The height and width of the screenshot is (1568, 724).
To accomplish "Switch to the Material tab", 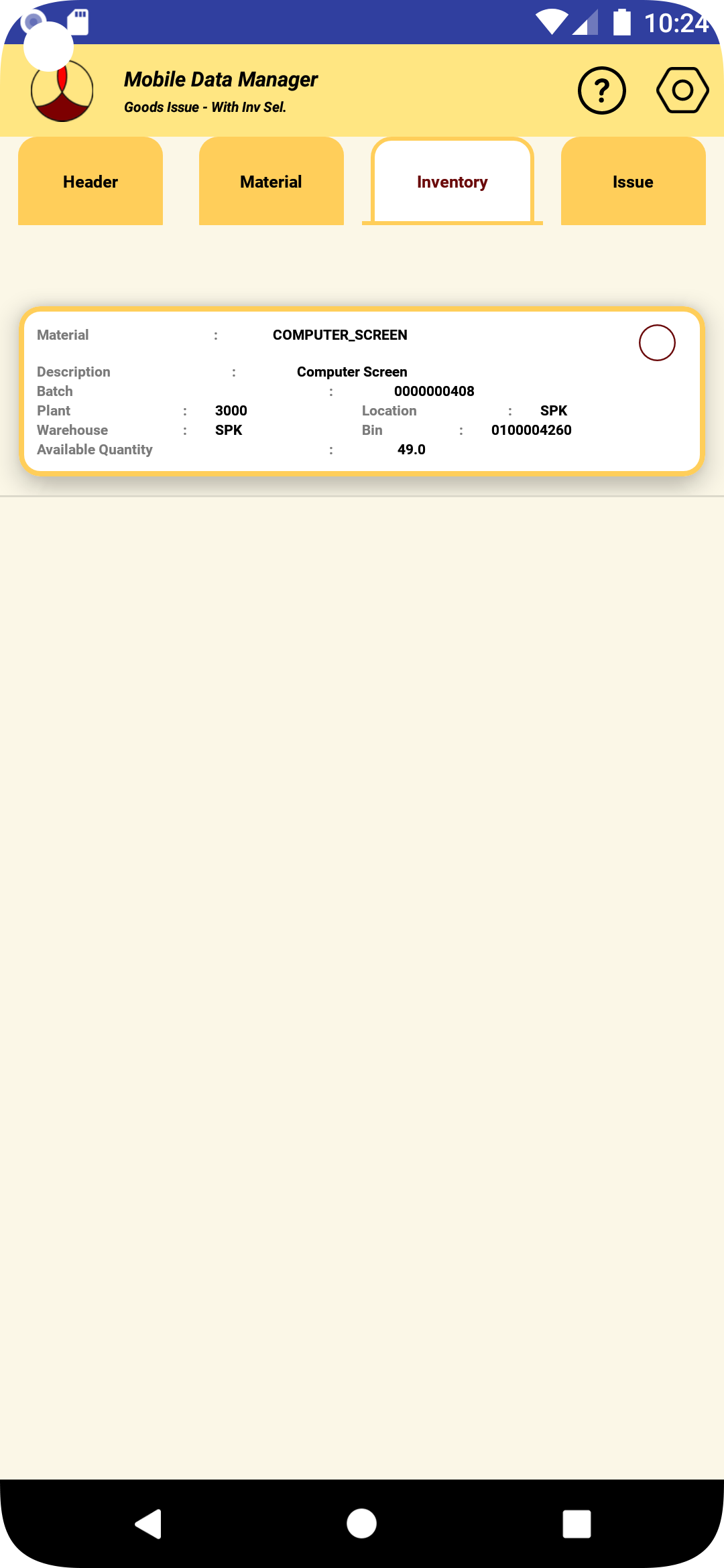I will pos(271,182).
